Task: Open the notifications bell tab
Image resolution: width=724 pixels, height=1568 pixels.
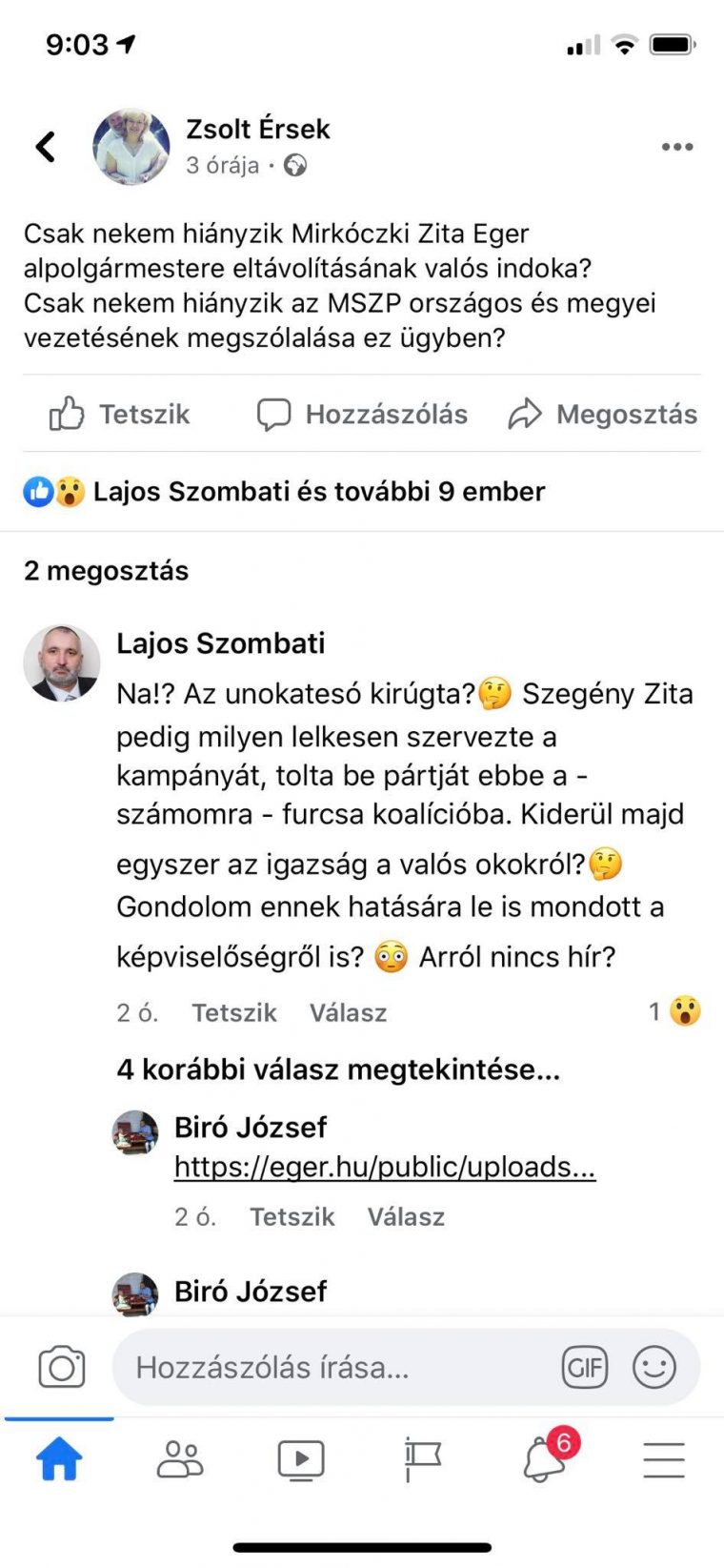Action: [x=545, y=1458]
